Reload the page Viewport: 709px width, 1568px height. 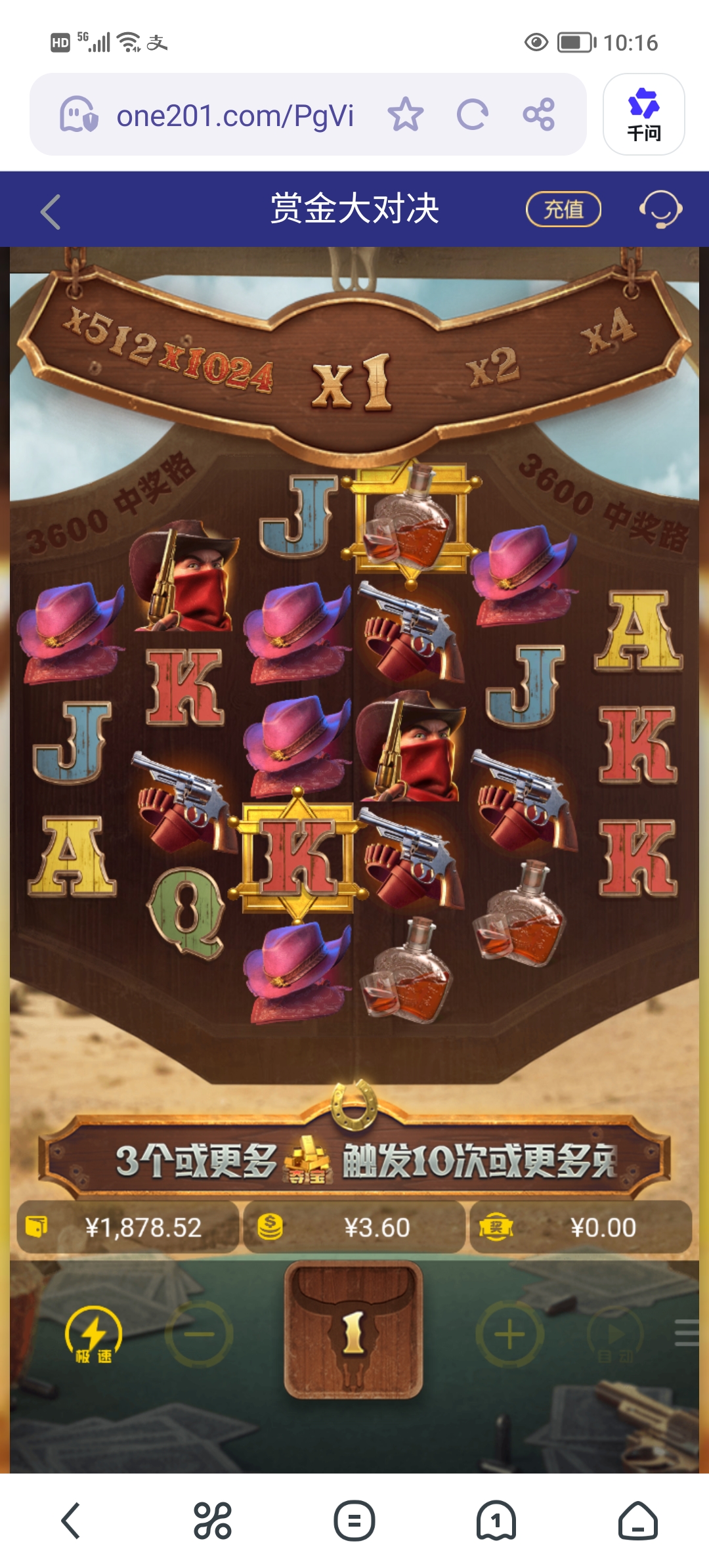coord(473,115)
